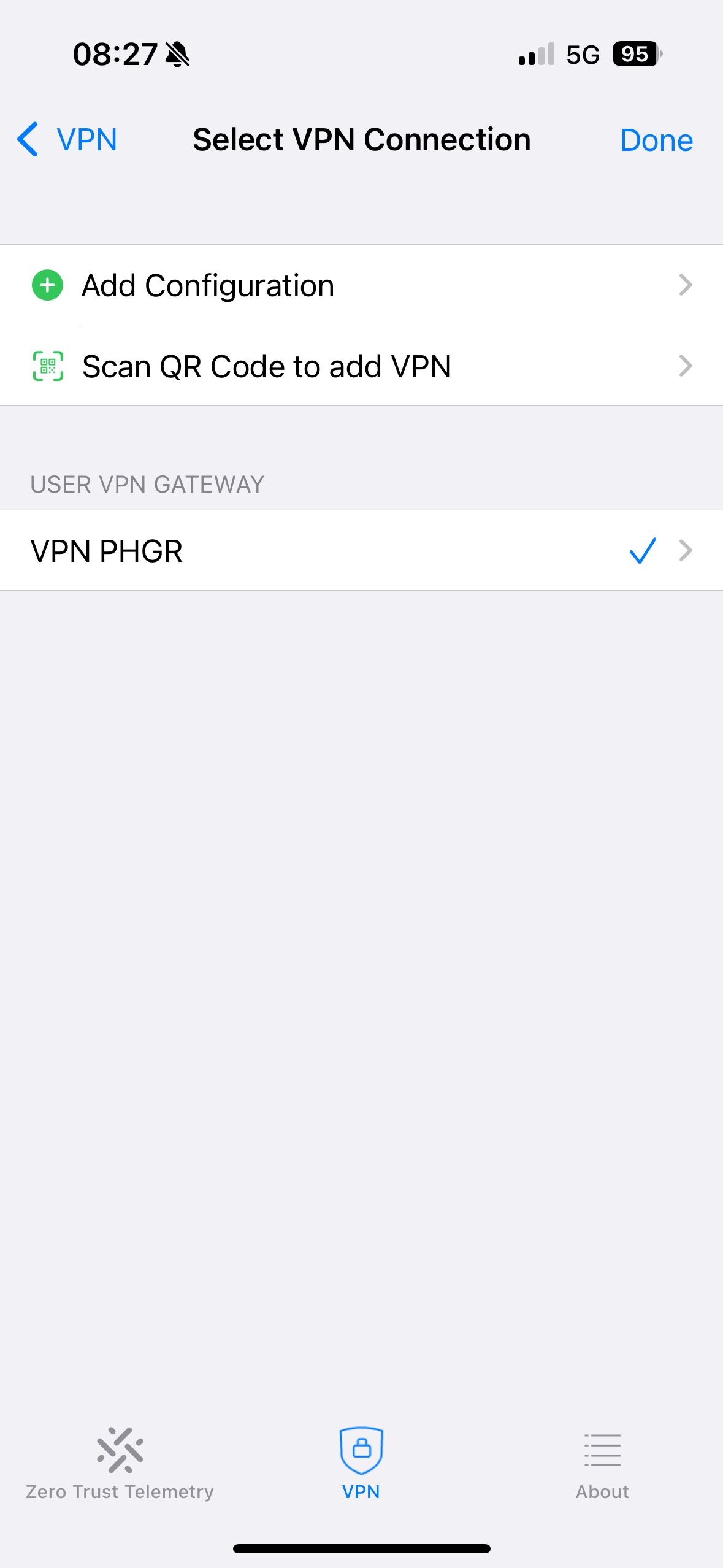
Task: Tap Done to confirm selection
Action: pyautogui.click(x=656, y=140)
